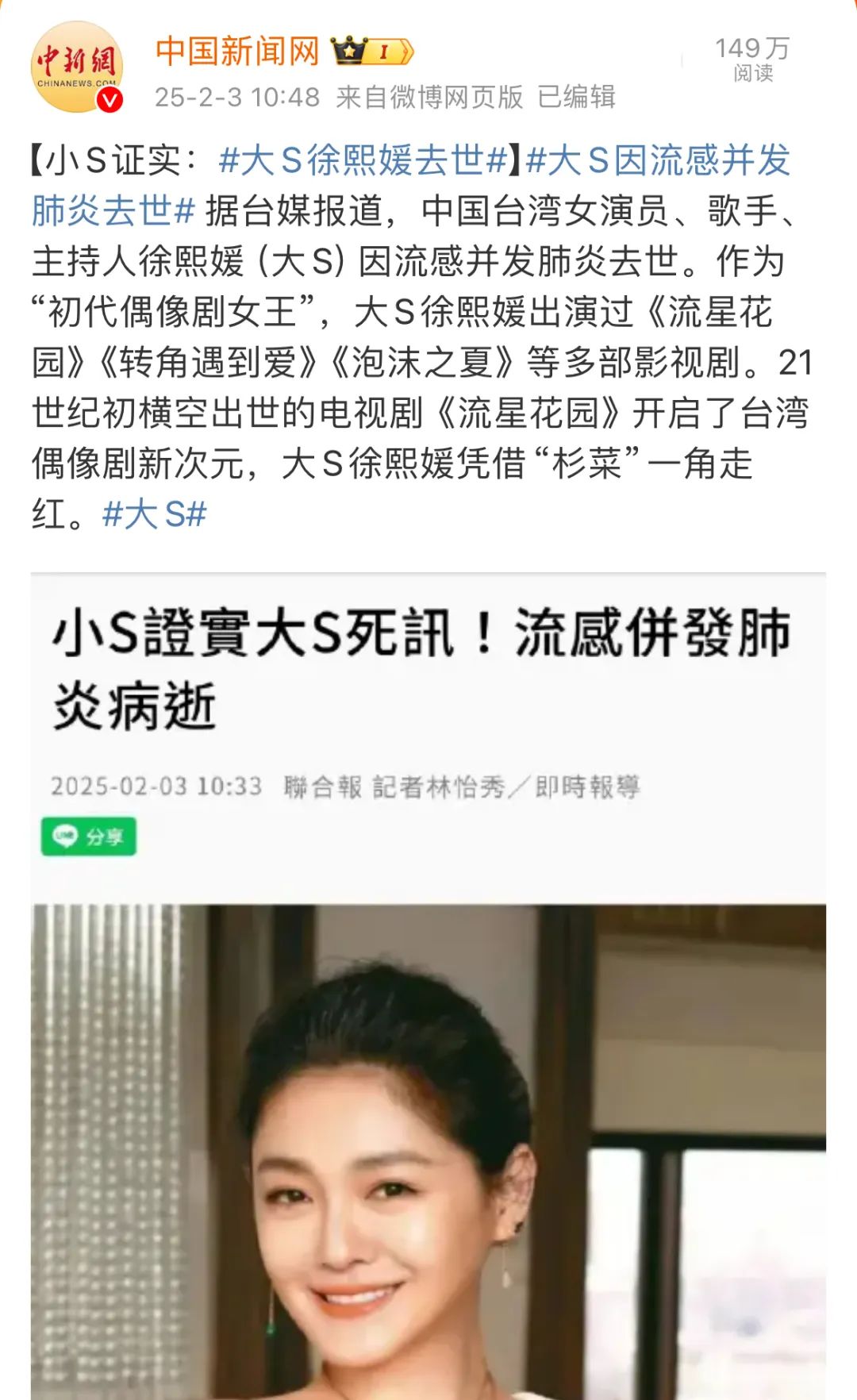Open the #大S# hashtag
Viewport: 857px width, 1400px height.
[154, 514]
